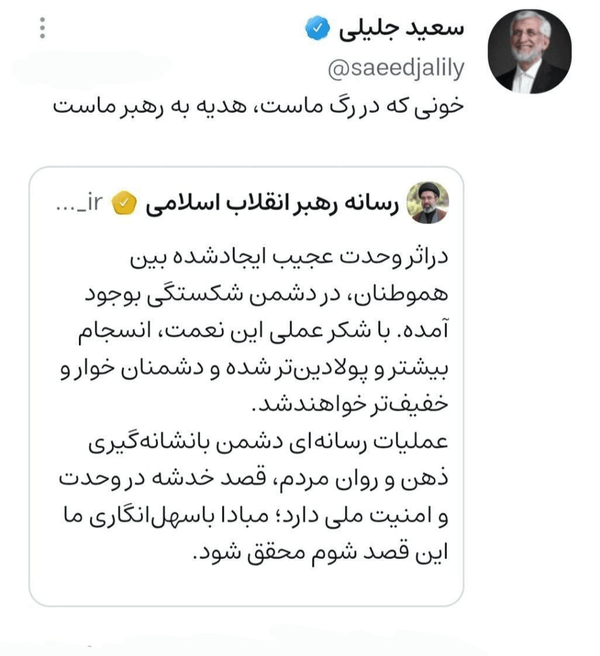Screen dimensions: 600x656
Task: Tap the name سعید جلیلی
Action: pos(401,29)
